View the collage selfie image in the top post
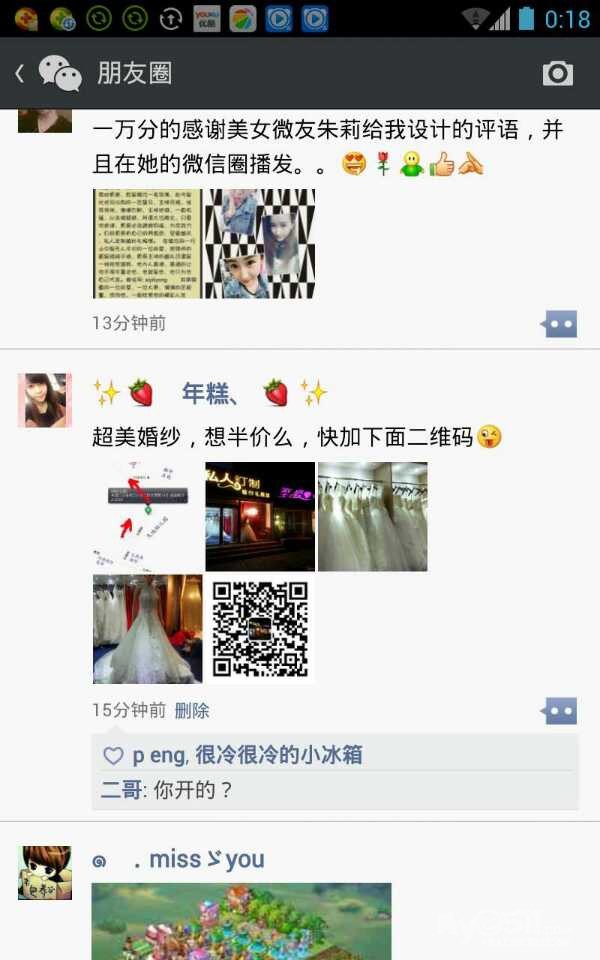Image resolution: width=600 pixels, height=960 pixels. click(260, 244)
